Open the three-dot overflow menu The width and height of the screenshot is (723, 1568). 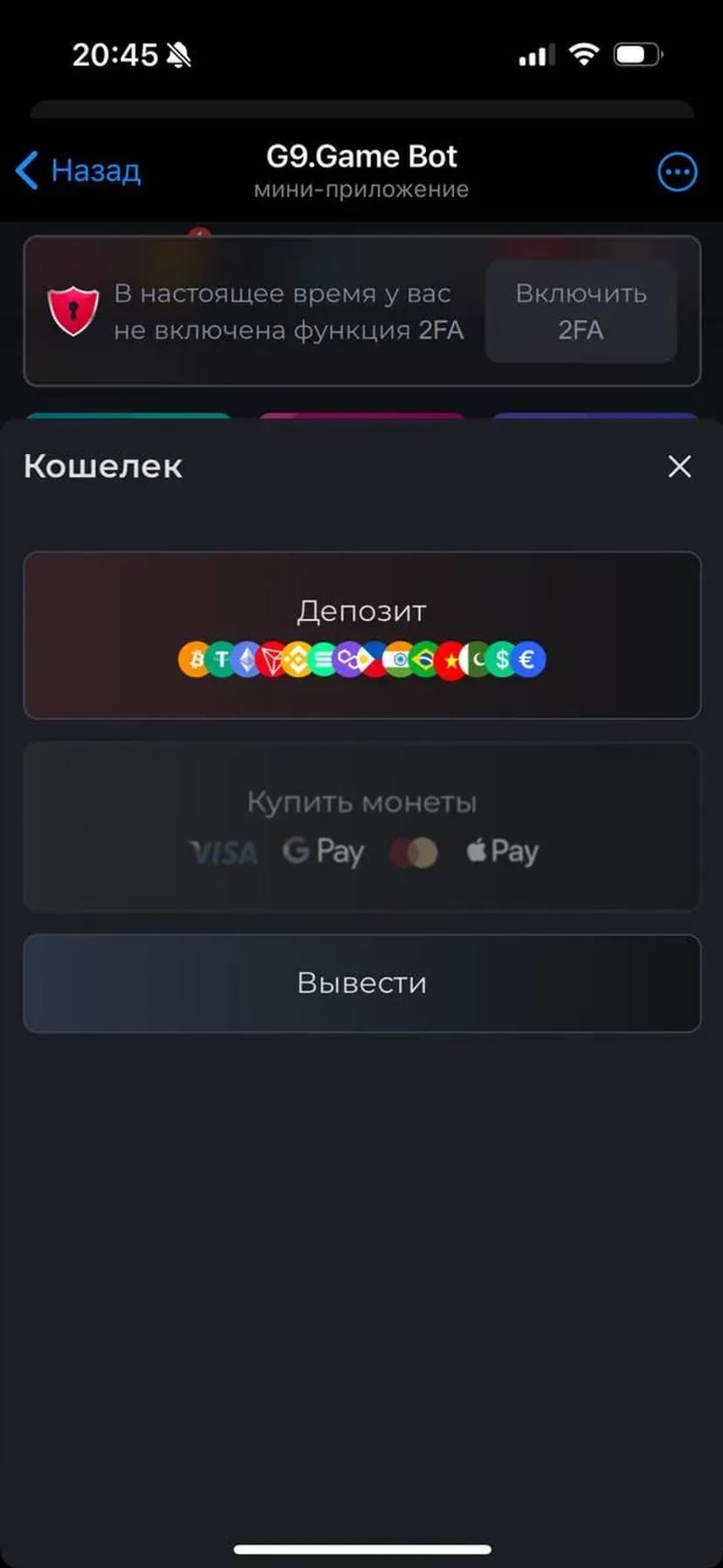[677, 172]
